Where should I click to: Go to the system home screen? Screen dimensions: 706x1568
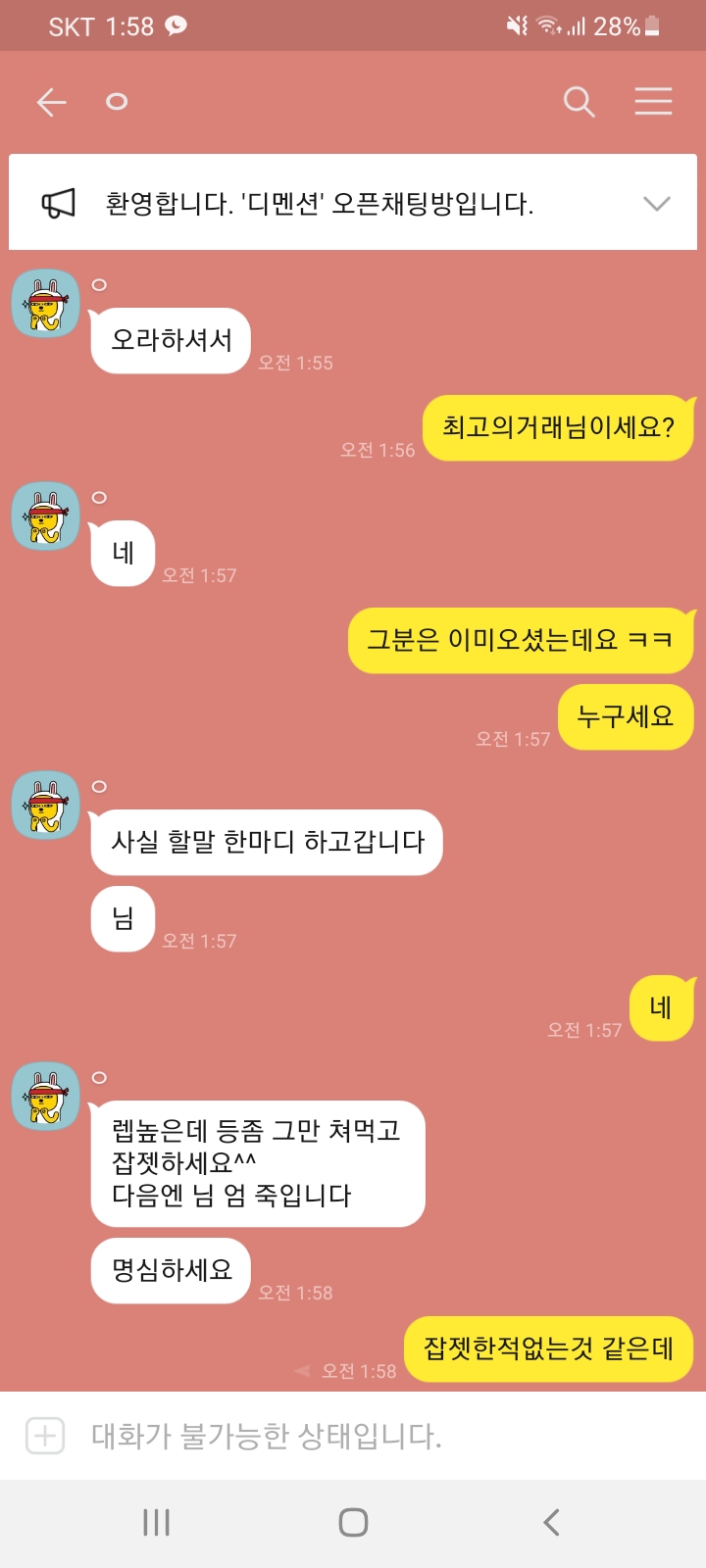tap(353, 1522)
